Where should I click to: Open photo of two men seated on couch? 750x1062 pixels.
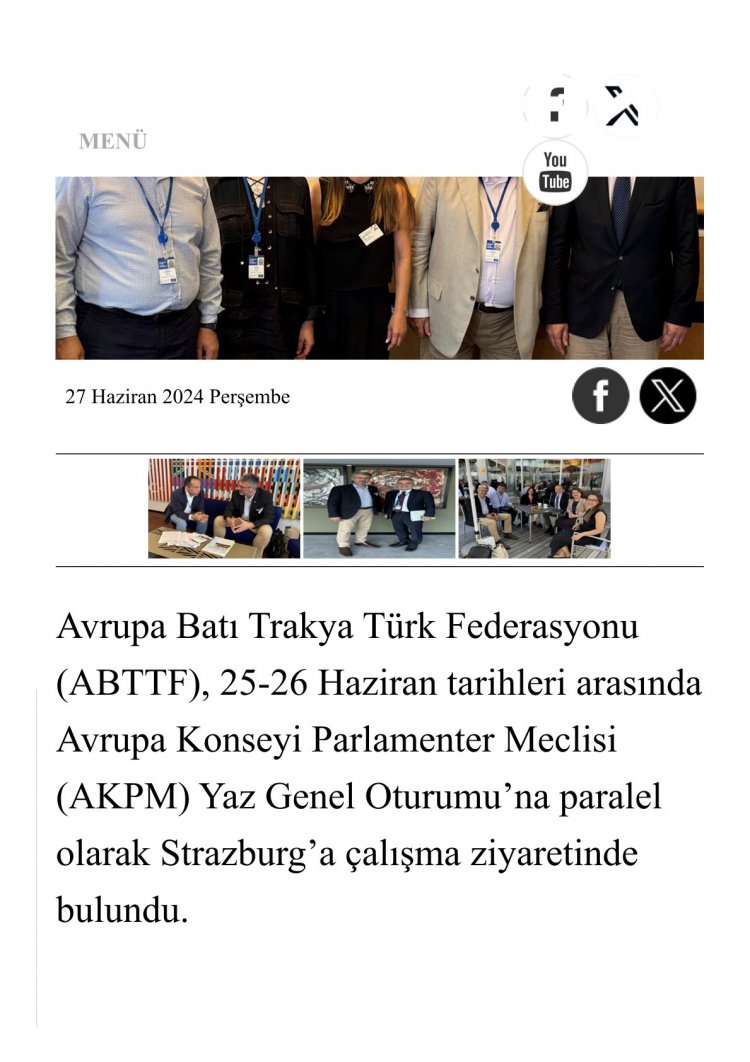click(x=224, y=508)
